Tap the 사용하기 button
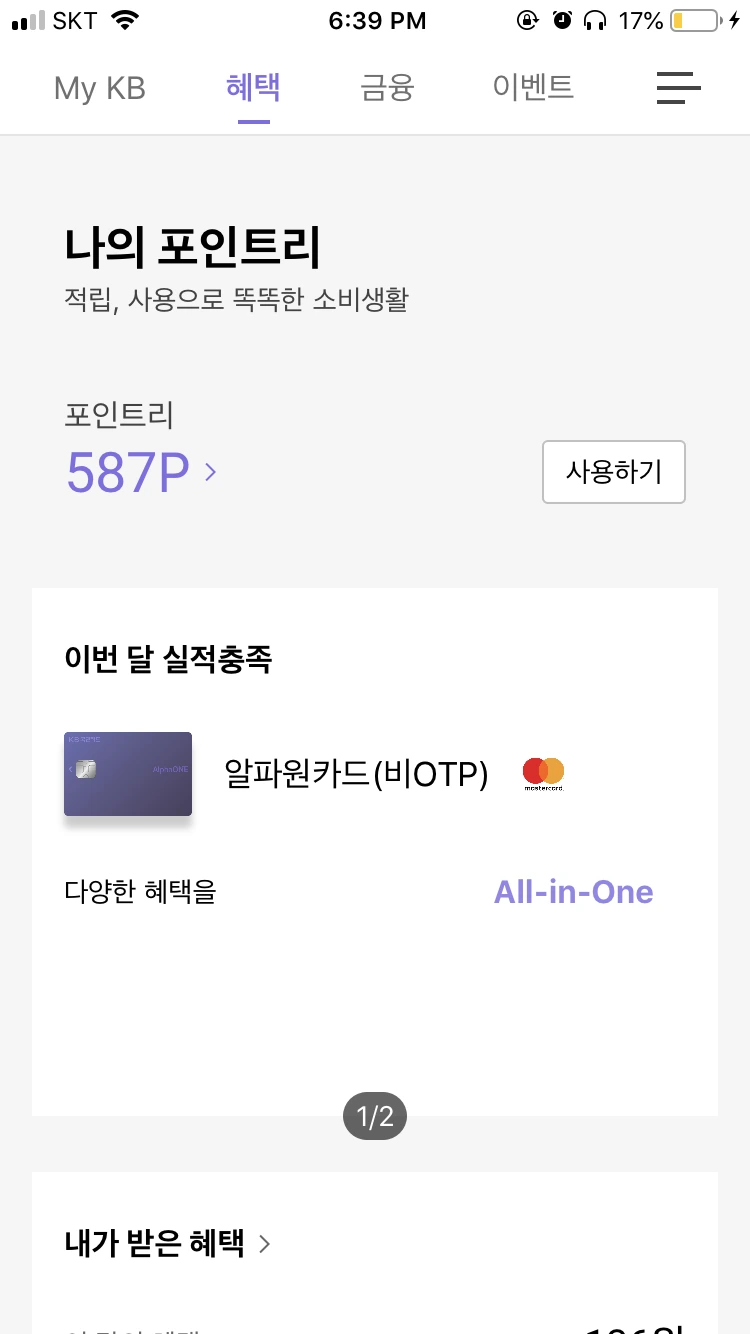 coord(613,472)
